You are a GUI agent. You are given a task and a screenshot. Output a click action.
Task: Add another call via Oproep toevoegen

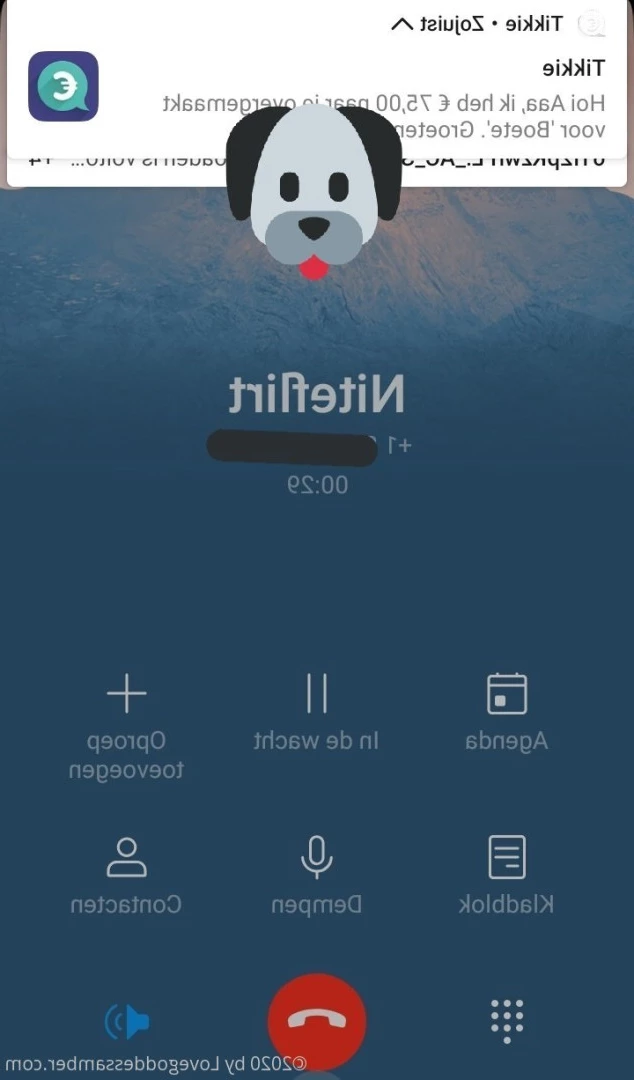(x=127, y=727)
